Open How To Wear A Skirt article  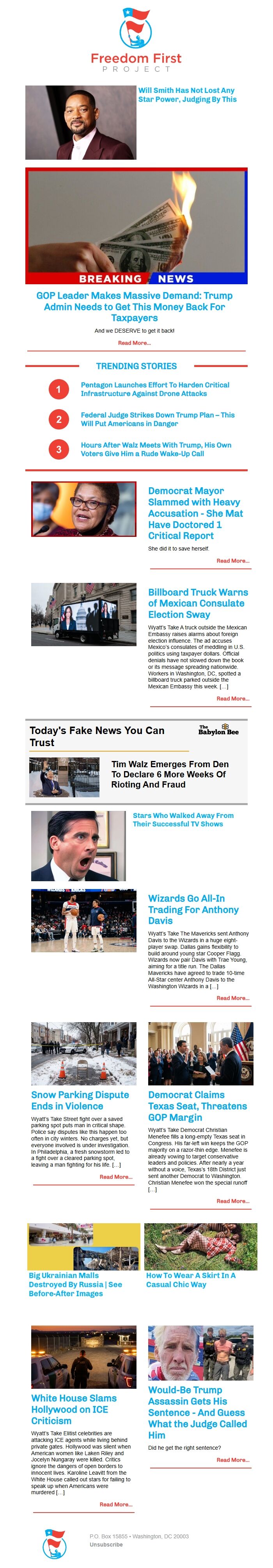pyautogui.click(x=190, y=1279)
